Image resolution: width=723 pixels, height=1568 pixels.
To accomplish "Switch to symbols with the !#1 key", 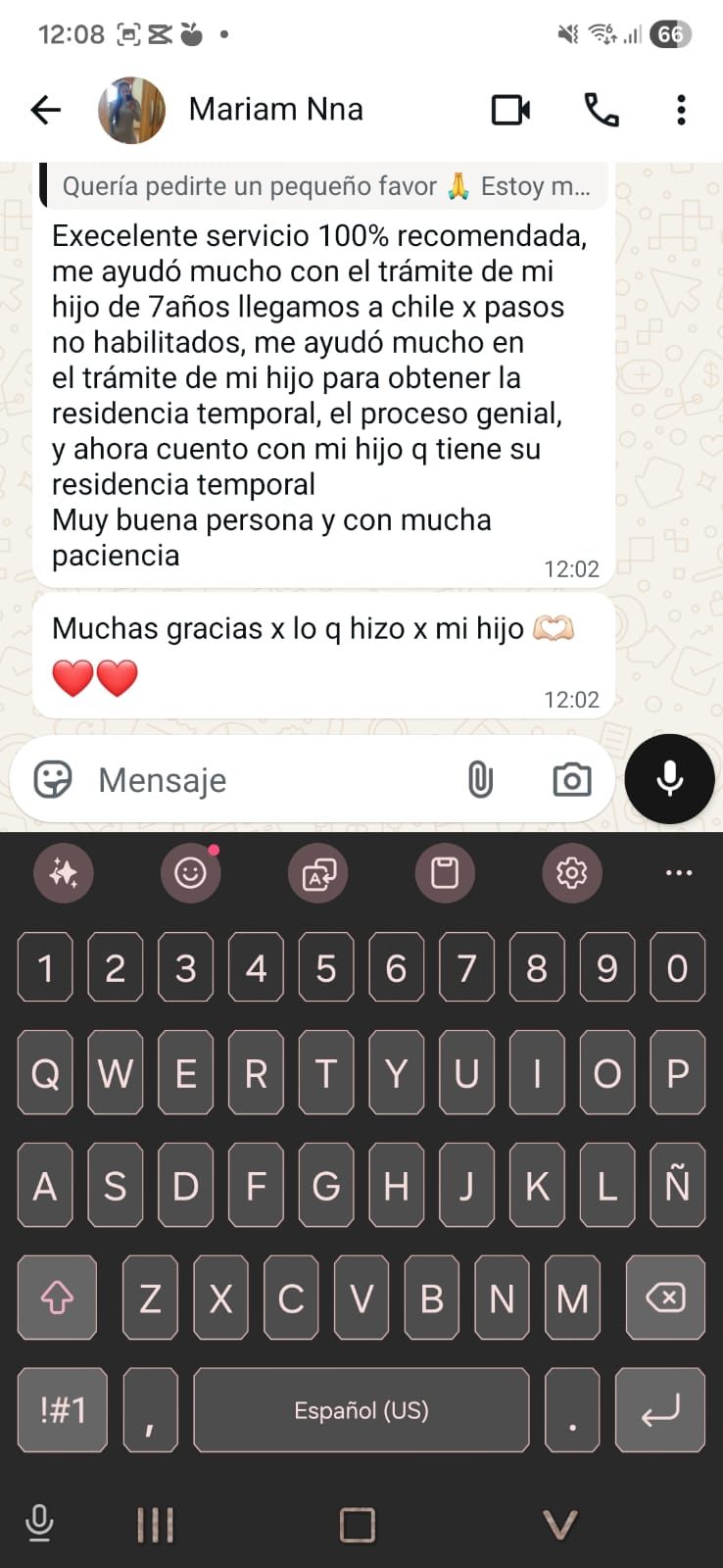I will pyautogui.click(x=62, y=1410).
